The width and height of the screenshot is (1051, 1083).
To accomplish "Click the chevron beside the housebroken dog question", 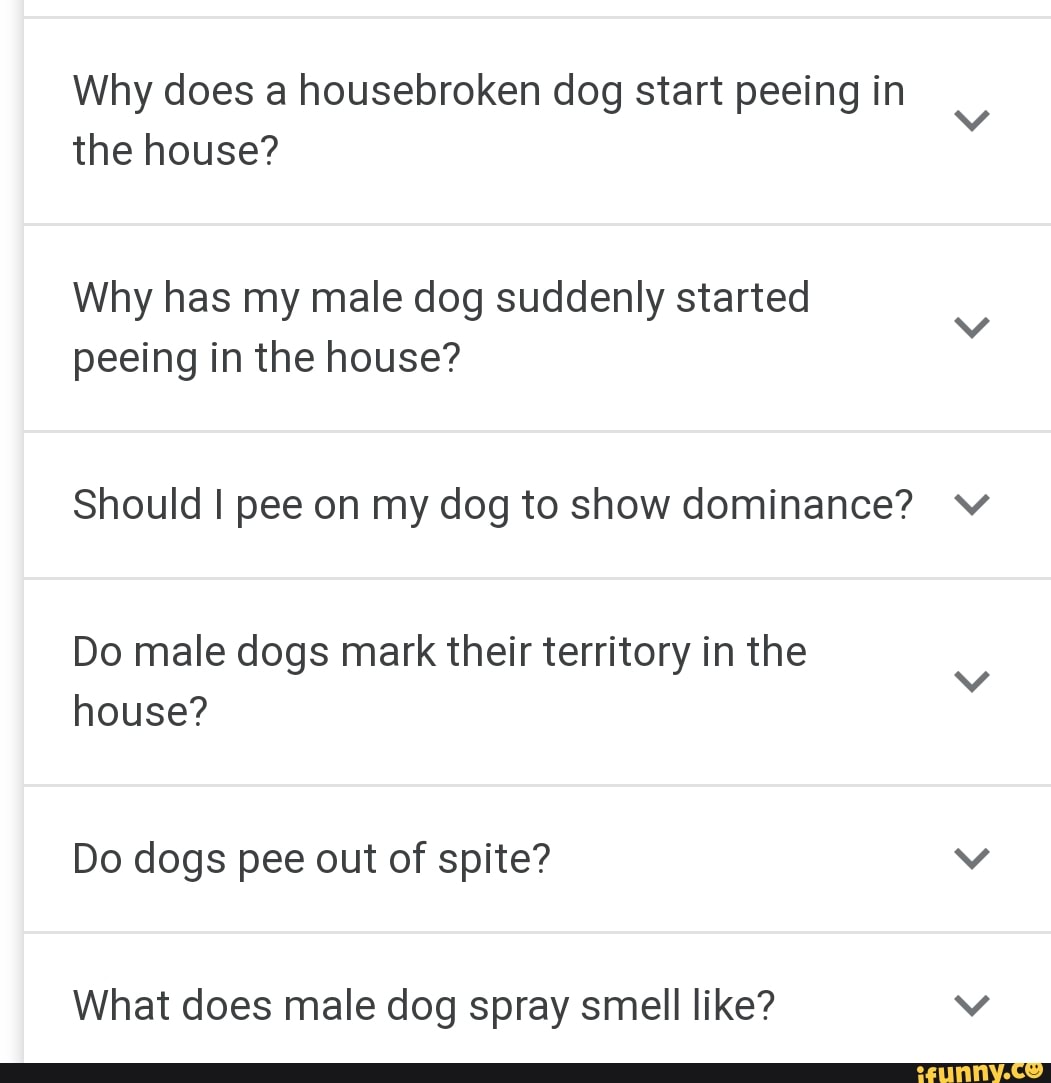I will (970, 119).
